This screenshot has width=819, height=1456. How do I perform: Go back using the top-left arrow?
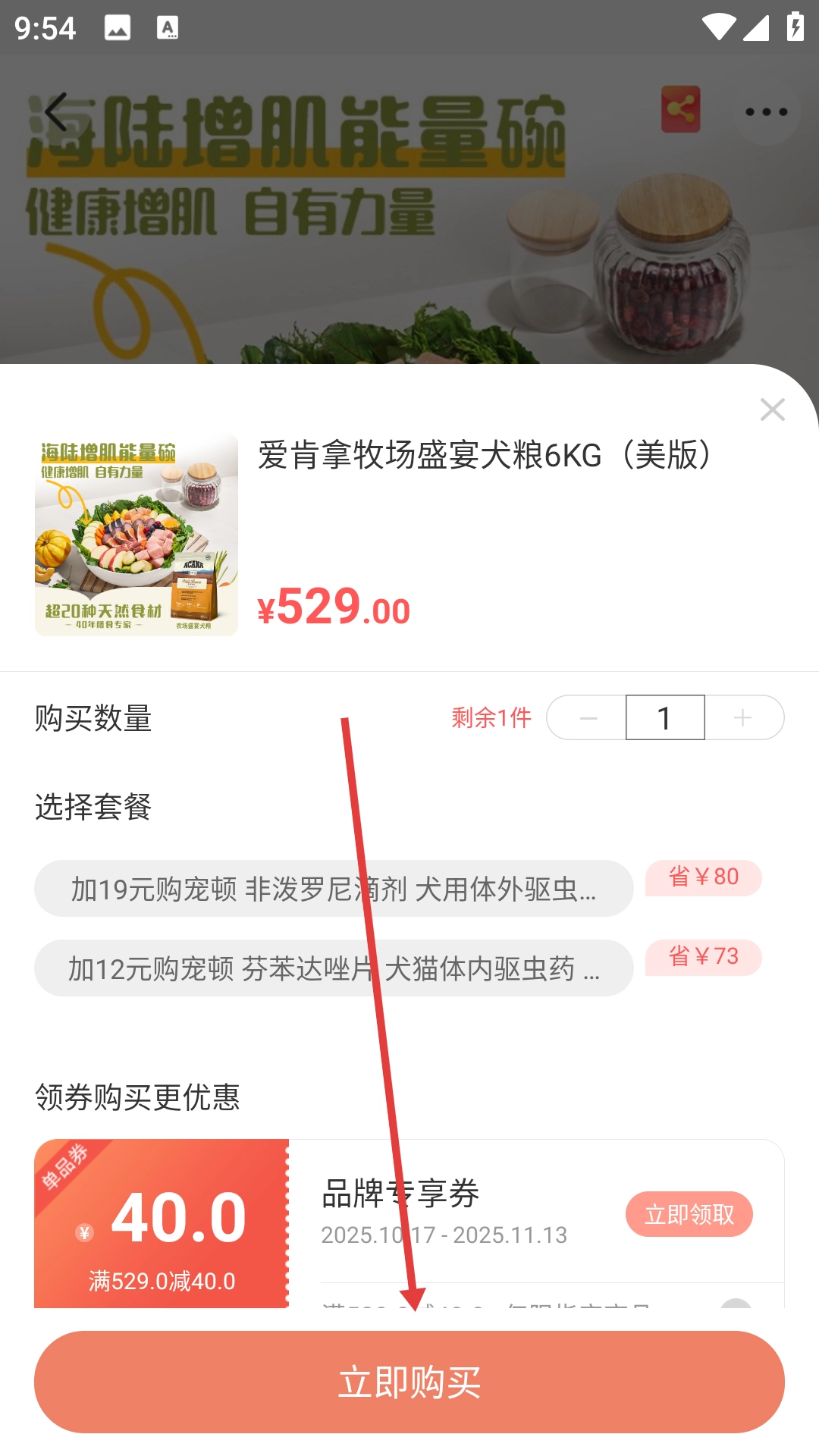(56, 112)
